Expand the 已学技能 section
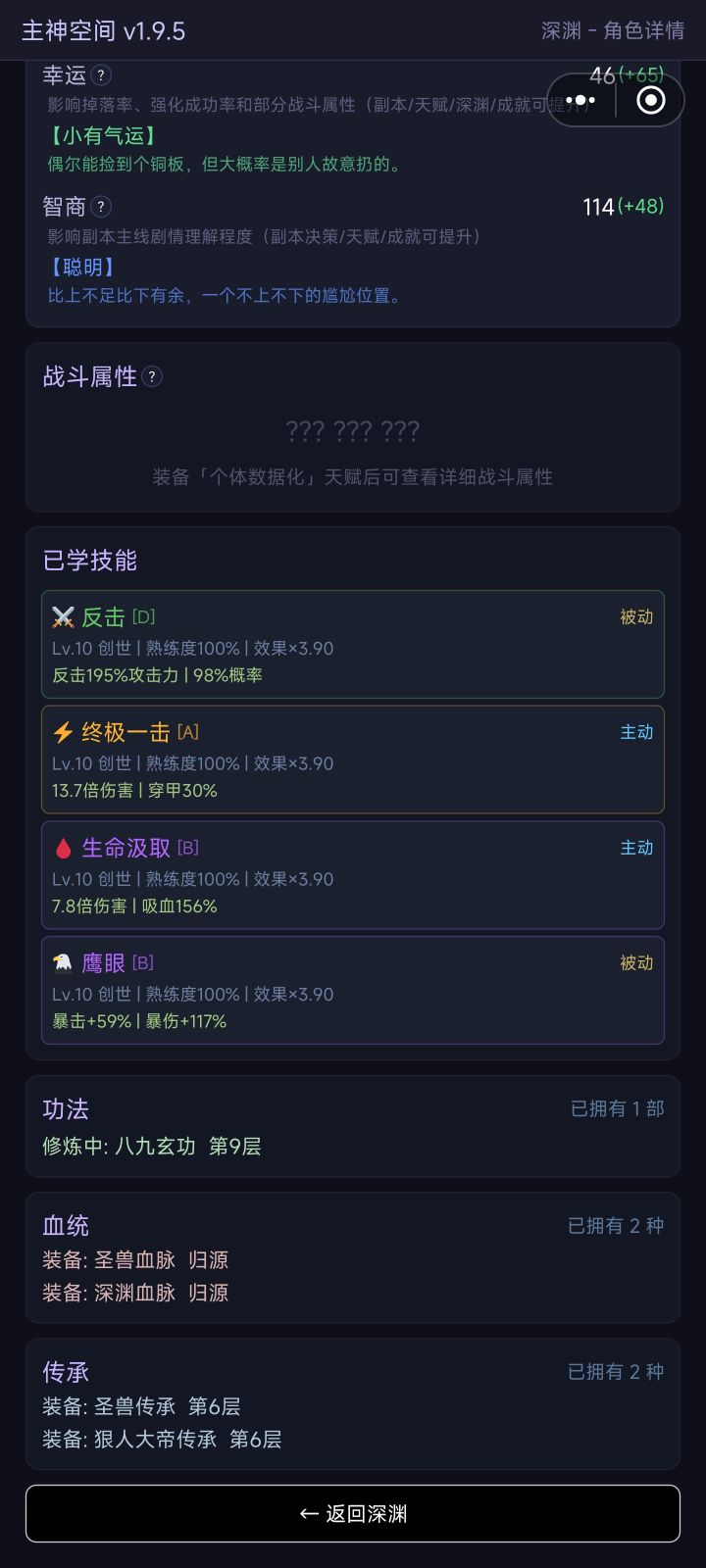706x1568 pixels. tap(93, 561)
